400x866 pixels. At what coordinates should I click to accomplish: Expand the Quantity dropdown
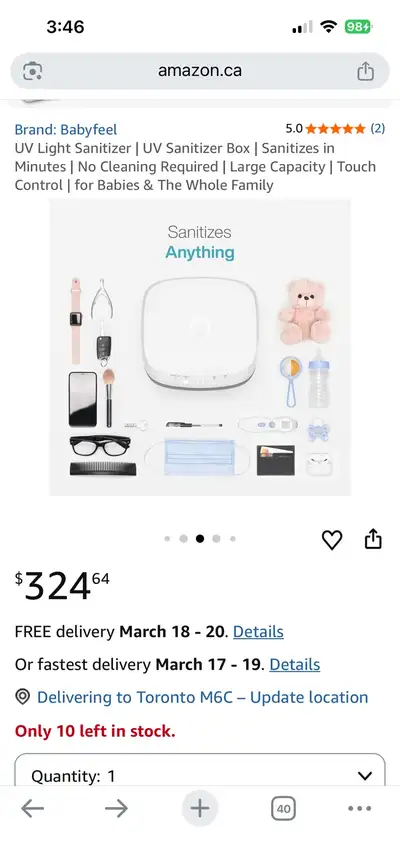click(x=199, y=770)
